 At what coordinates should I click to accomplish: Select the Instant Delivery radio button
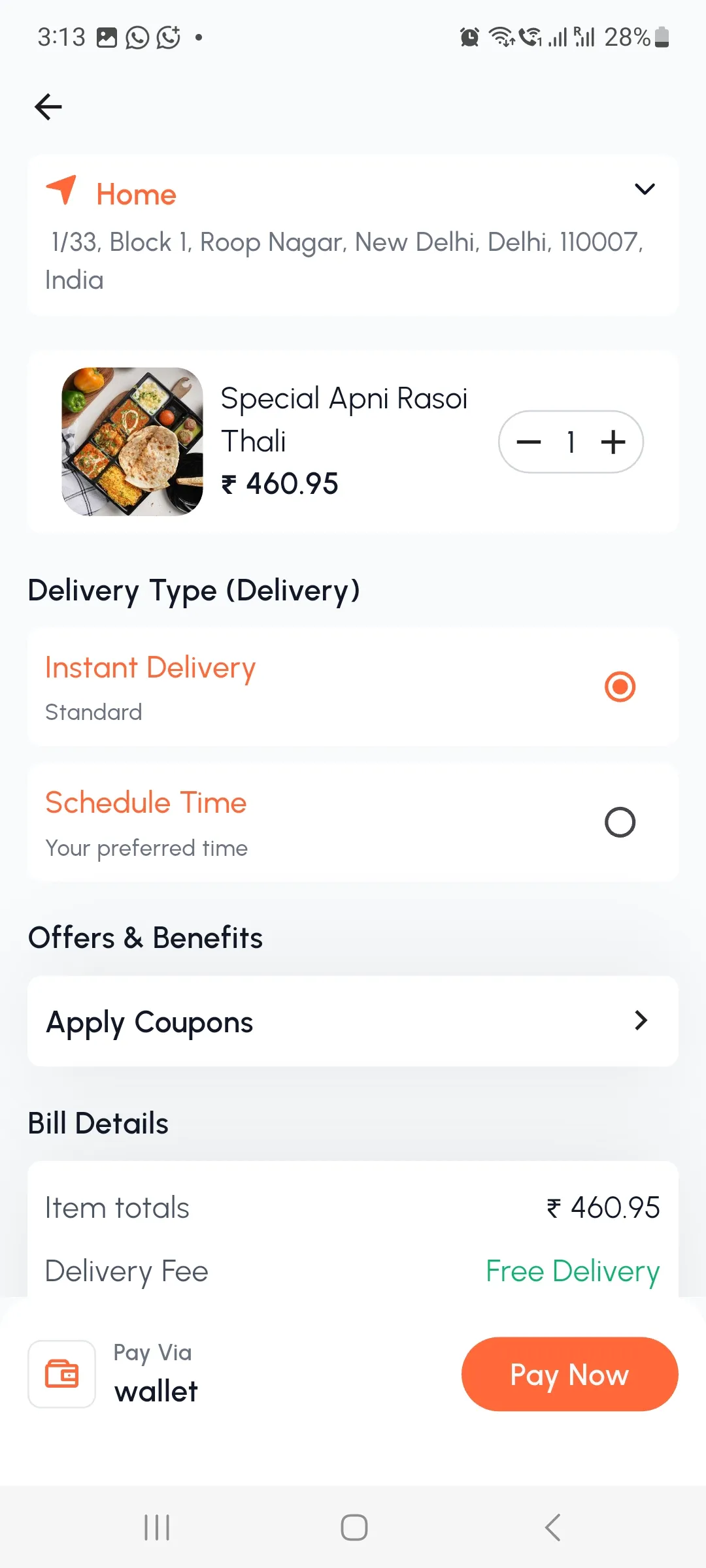click(x=620, y=687)
